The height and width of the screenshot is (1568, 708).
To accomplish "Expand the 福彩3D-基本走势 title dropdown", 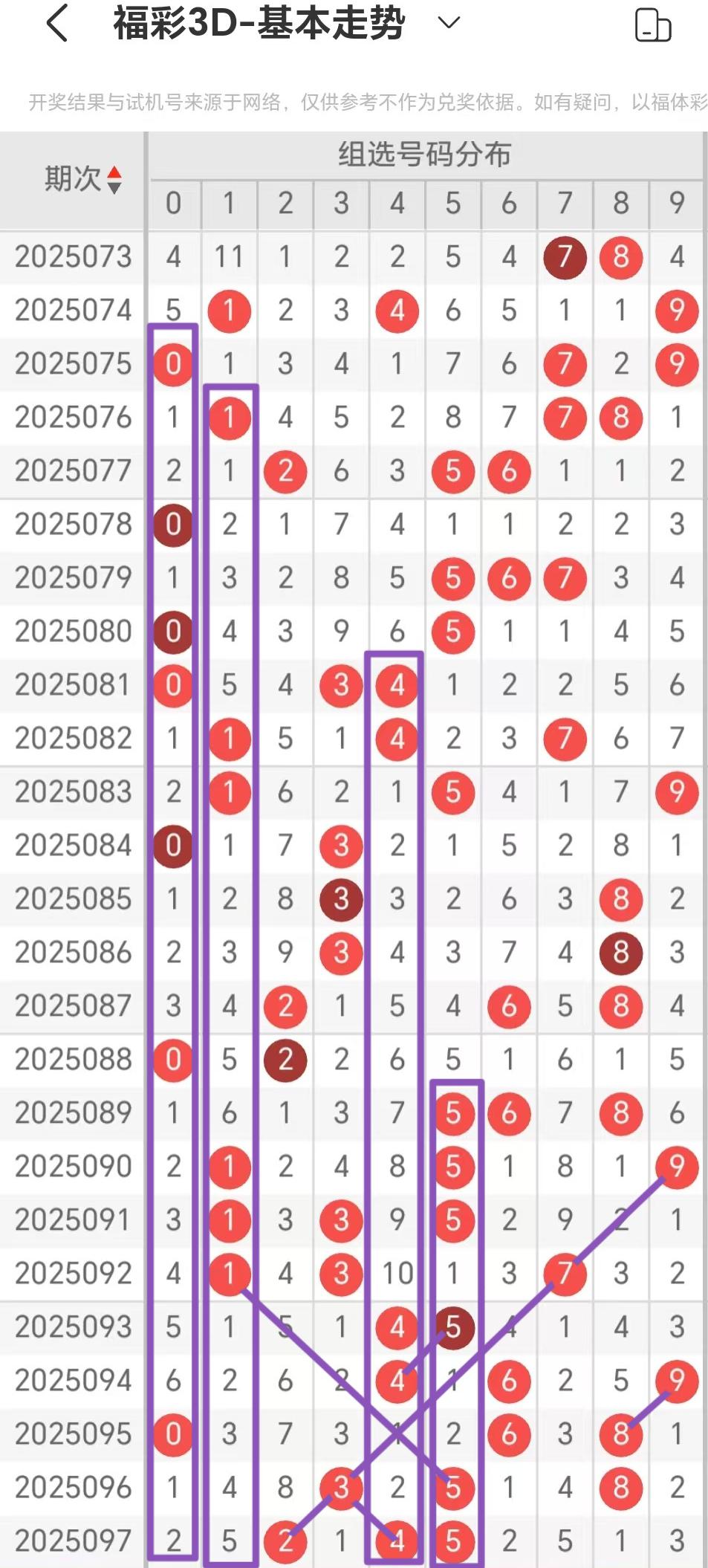I will (x=449, y=23).
